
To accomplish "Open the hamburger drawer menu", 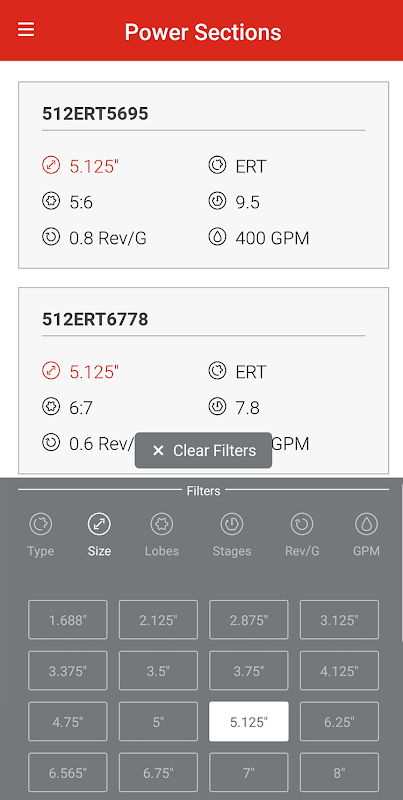I will tap(26, 30).
